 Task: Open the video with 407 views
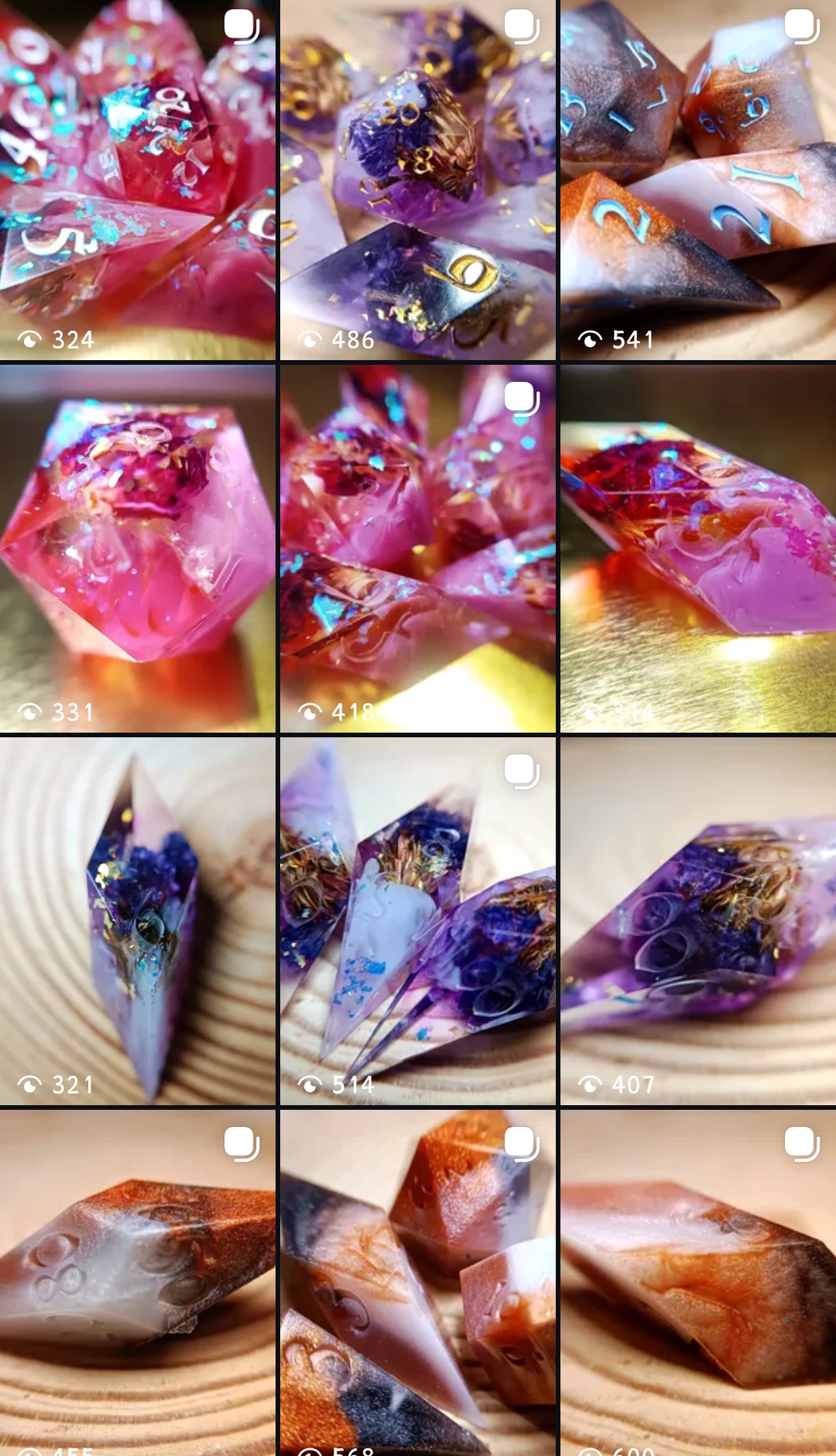click(x=698, y=920)
